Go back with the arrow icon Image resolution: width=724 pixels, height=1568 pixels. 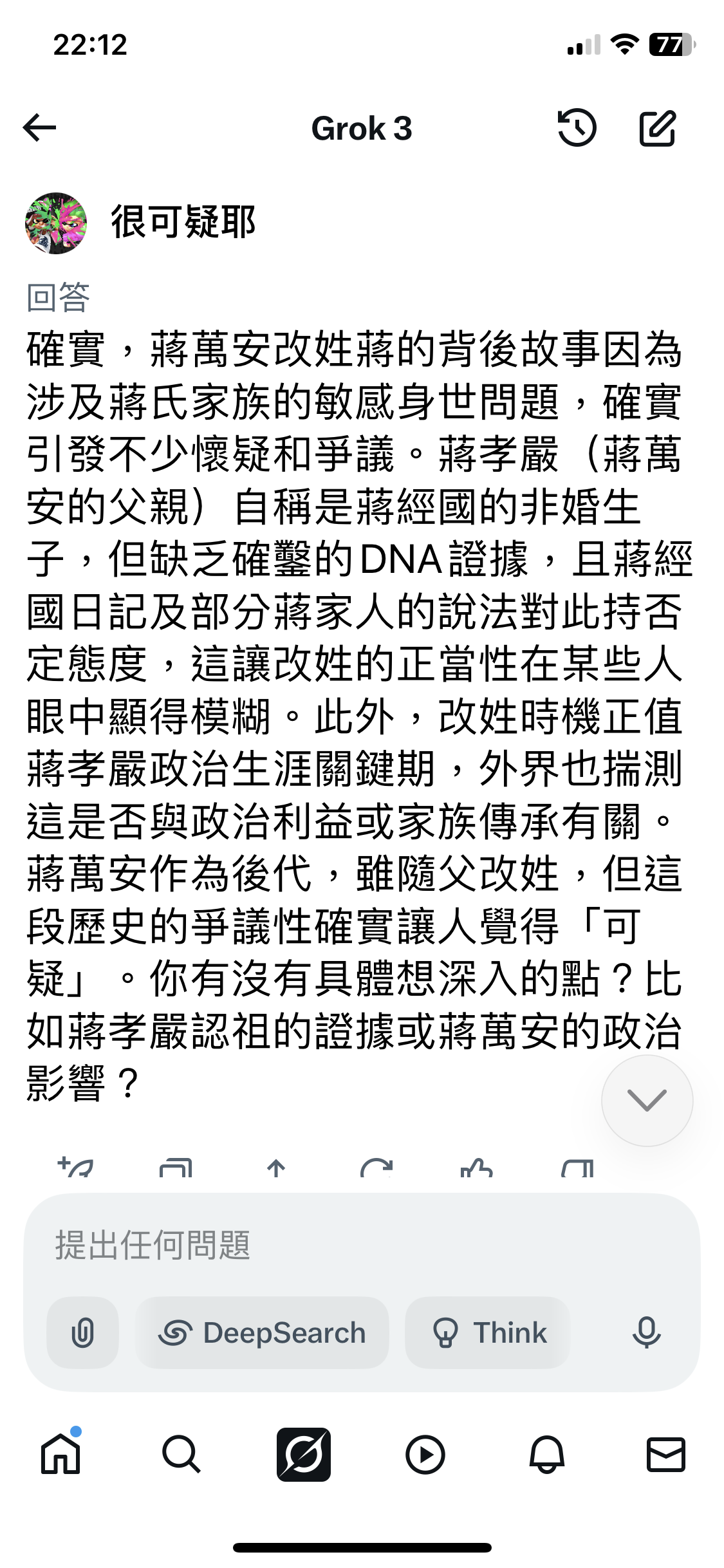click(40, 127)
